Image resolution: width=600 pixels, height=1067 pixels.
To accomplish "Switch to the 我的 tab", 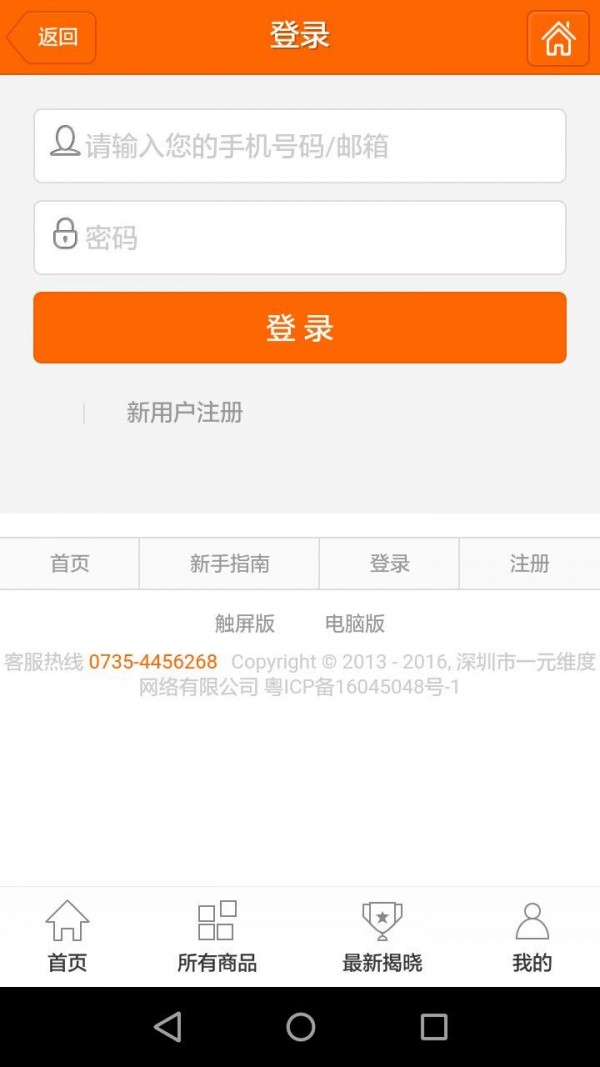I will 531,936.
